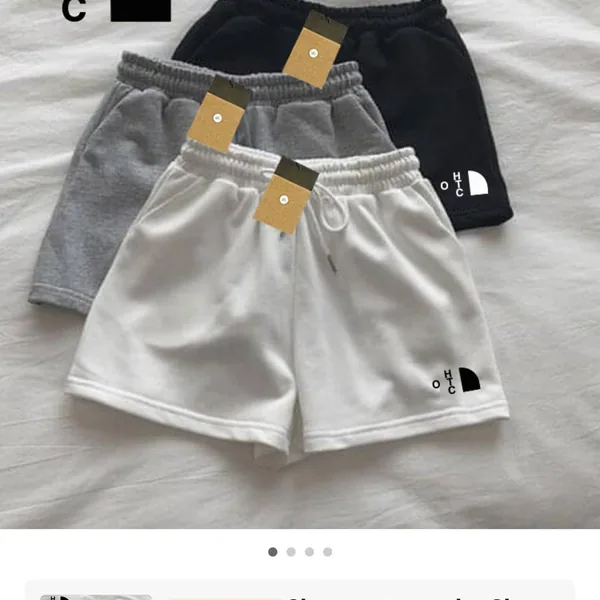Open the product card below the carousel

(x=300, y=591)
